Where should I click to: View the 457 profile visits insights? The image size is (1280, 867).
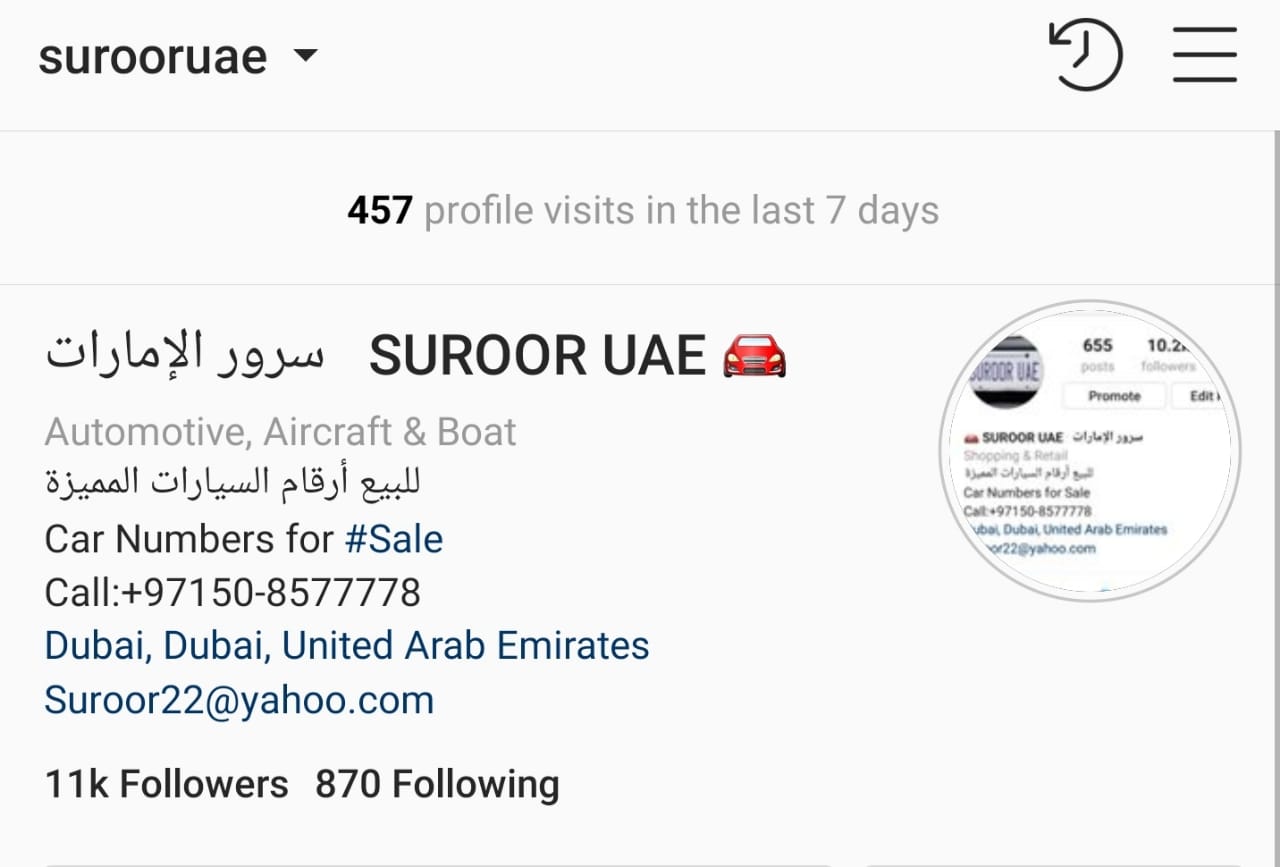click(x=642, y=211)
